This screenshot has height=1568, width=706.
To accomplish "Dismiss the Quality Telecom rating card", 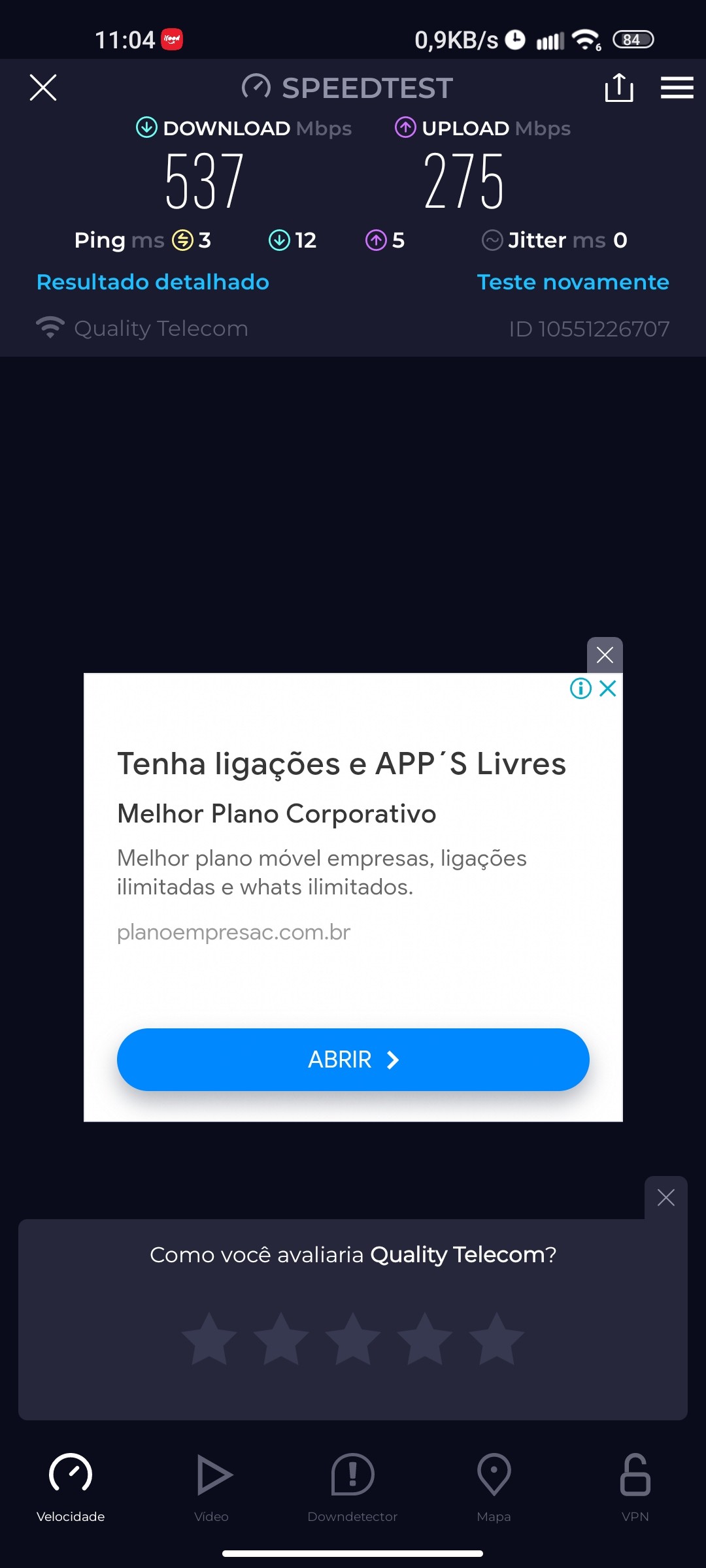I will pyautogui.click(x=665, y=1198).
